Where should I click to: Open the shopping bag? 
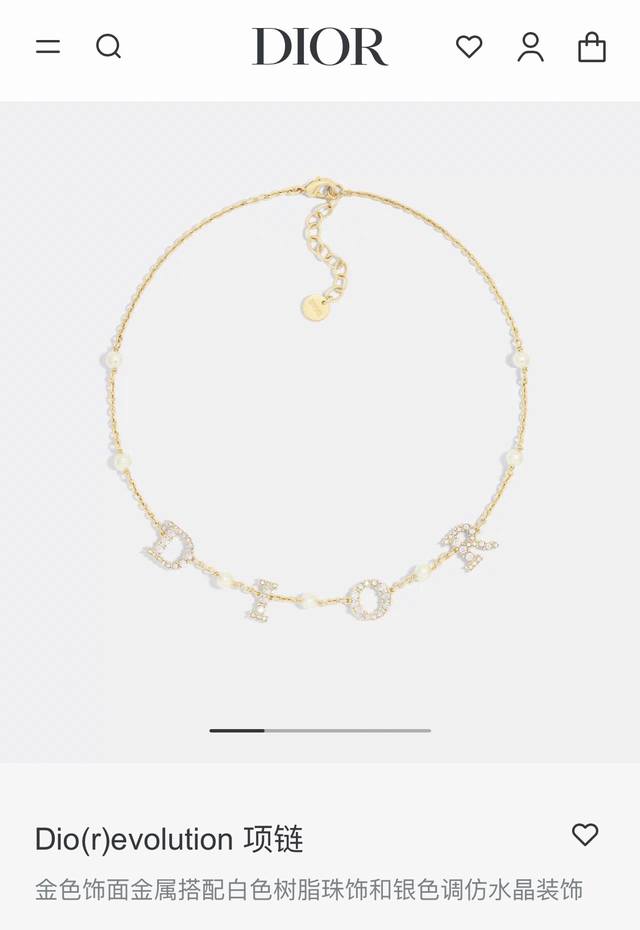592,47
